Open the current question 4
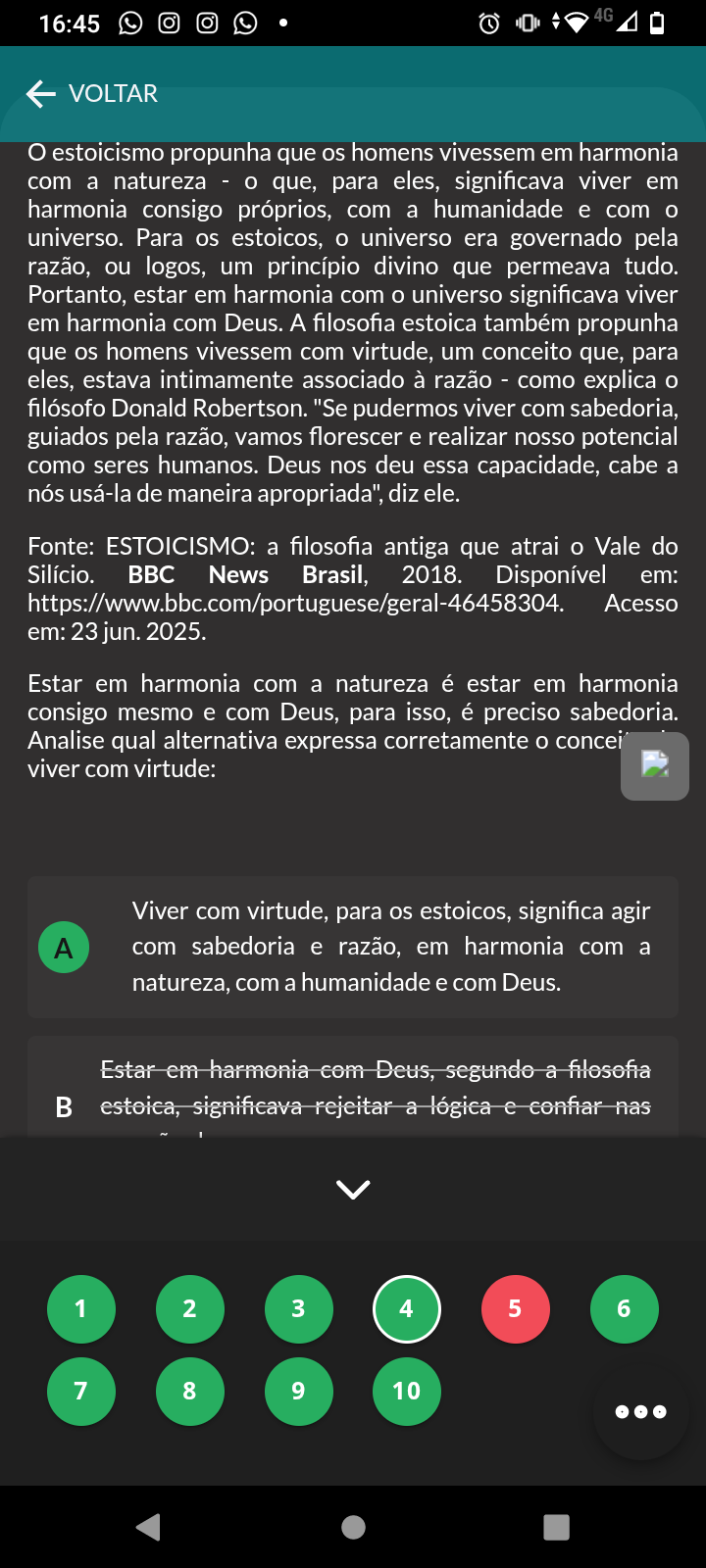 [407, 1309]
